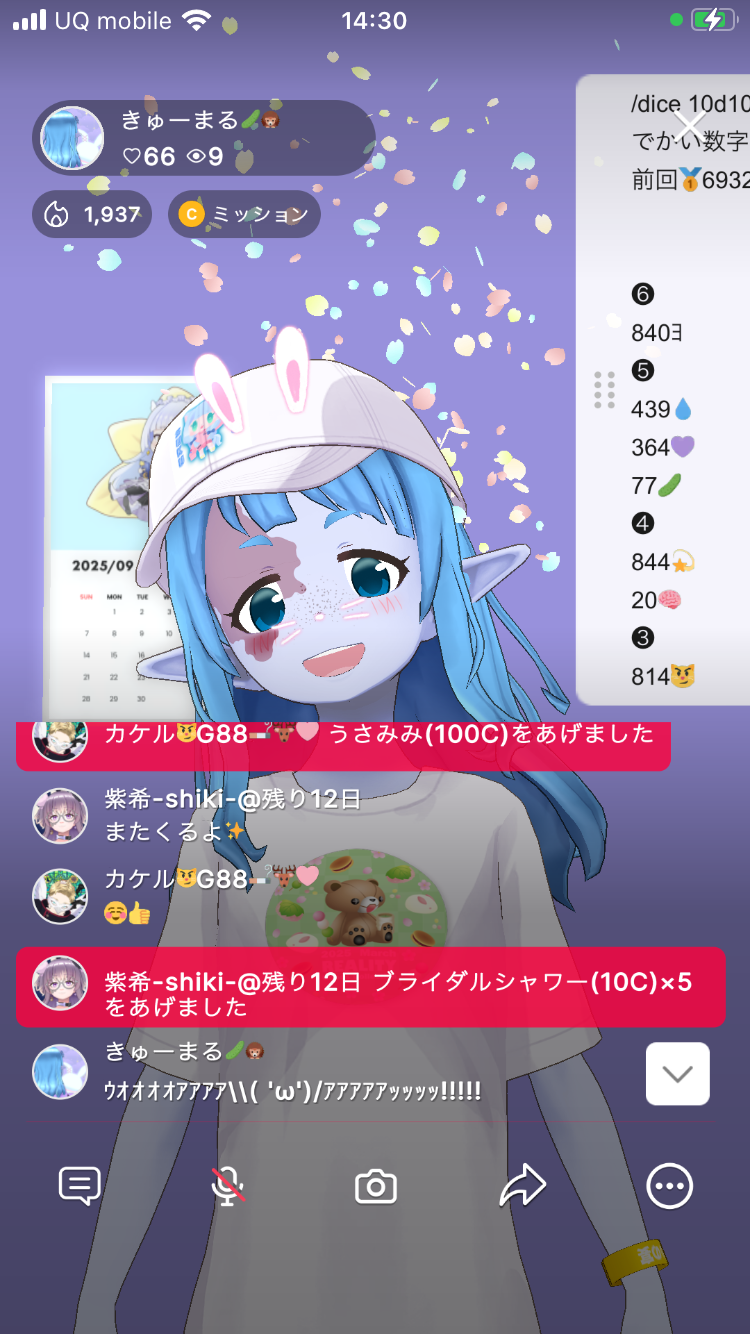Open the ミッション chip

click(x=244, y=214)
